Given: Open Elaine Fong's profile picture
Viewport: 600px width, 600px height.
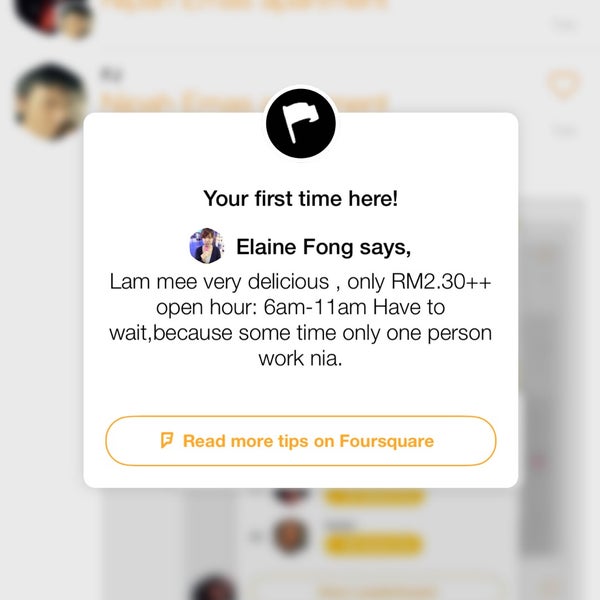Looking at the screenshot, I should 206,246.
